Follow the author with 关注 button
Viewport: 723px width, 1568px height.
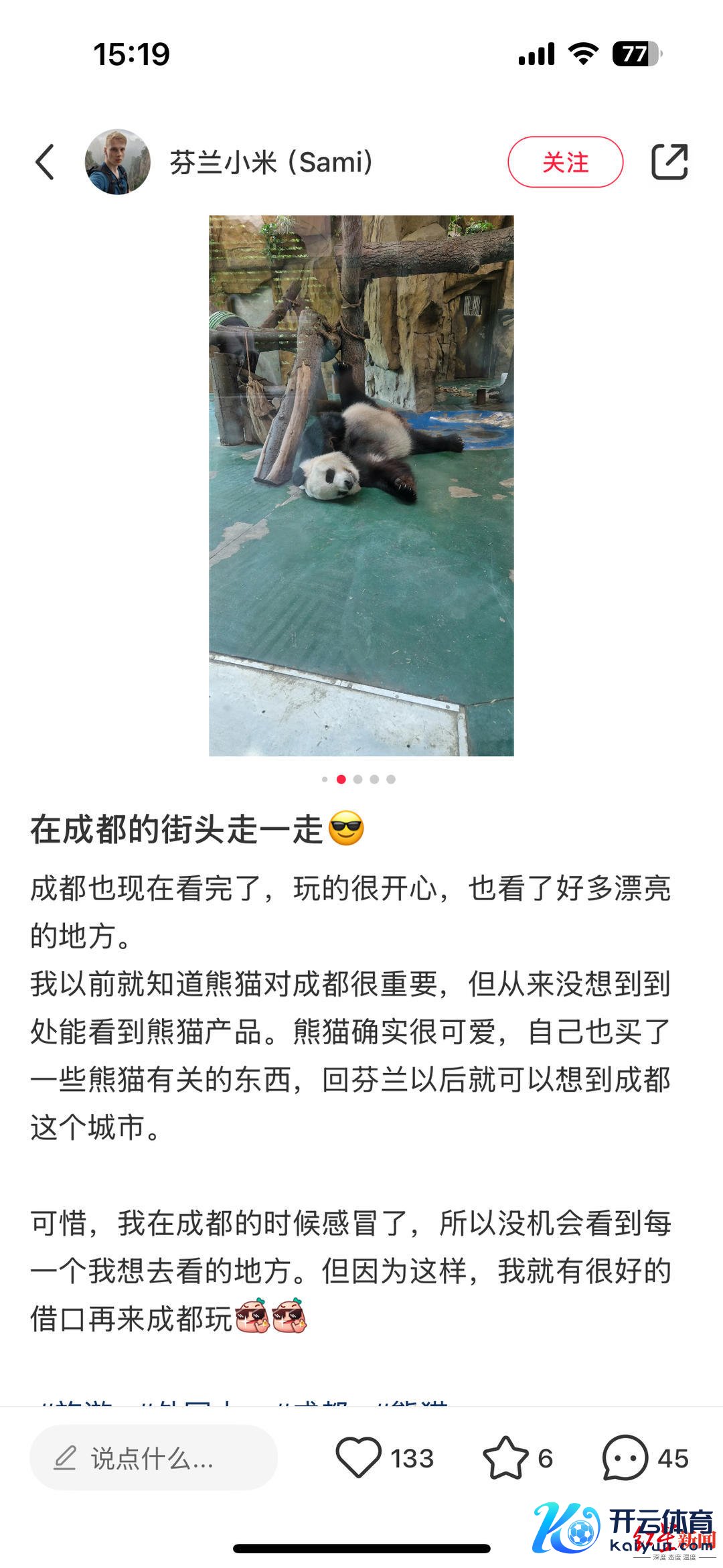565,162
